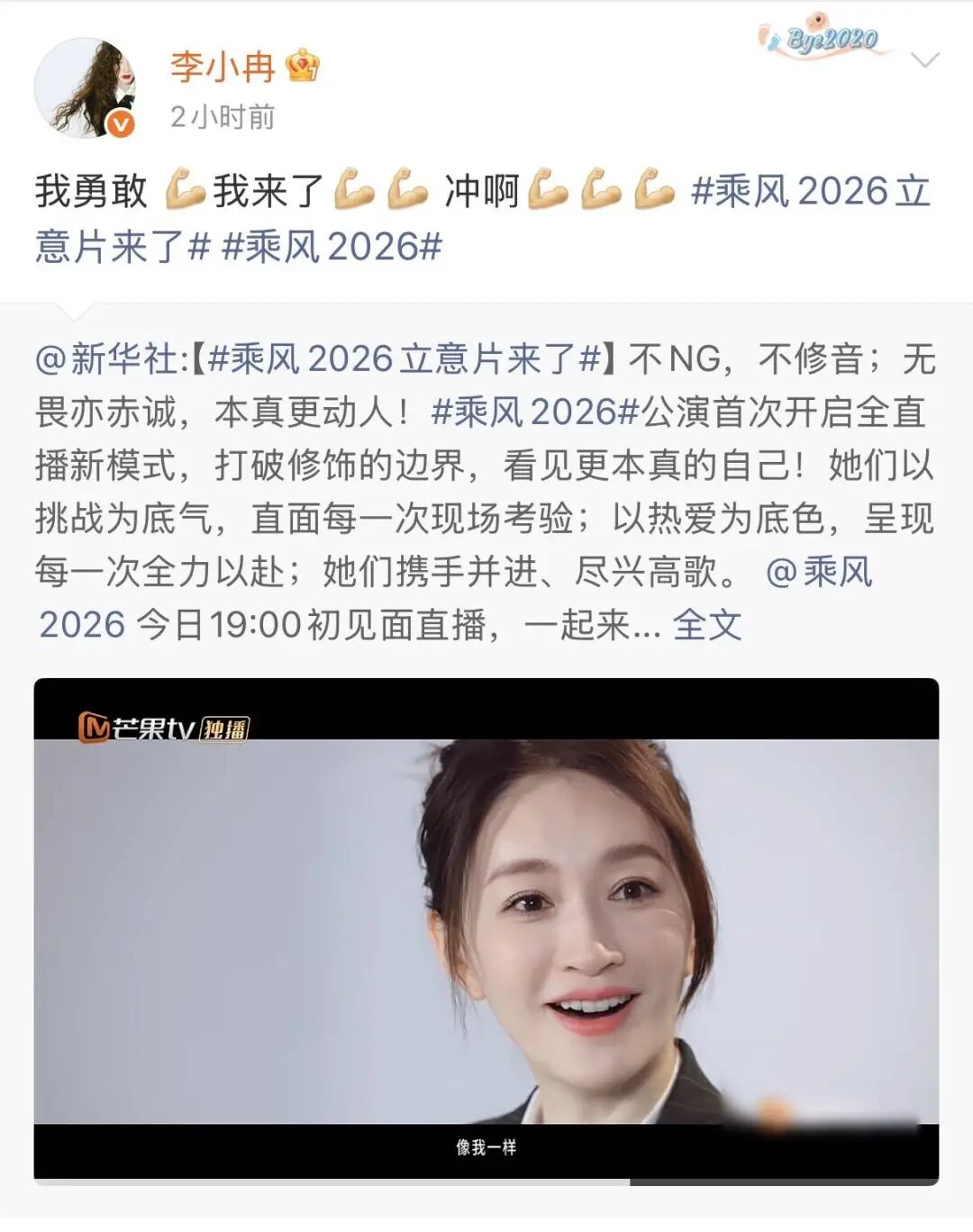Tap 全文 to read the full repost
The image size is (973, 1232).
[x=707, y=624]
